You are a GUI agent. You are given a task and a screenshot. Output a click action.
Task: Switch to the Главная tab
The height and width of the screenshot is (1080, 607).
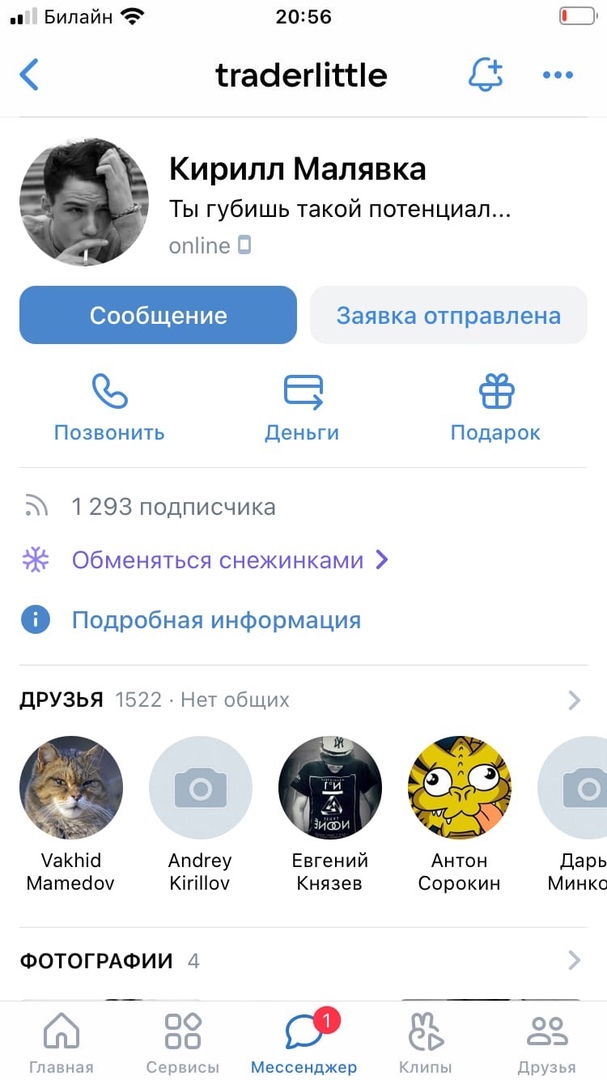point(61,1042)
